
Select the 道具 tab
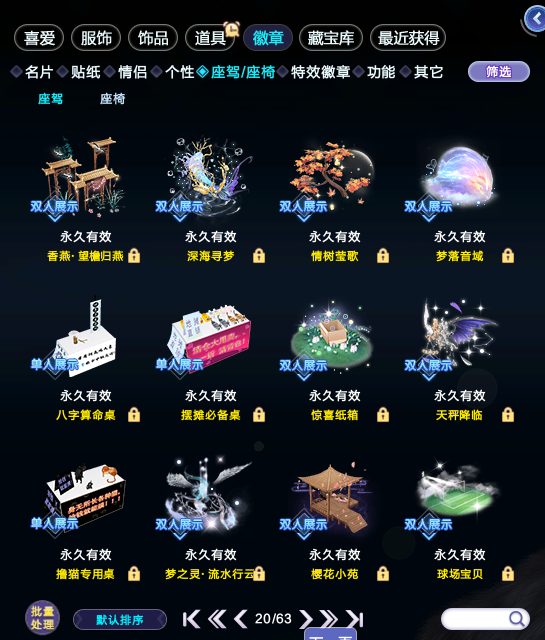tap(210, 38)
